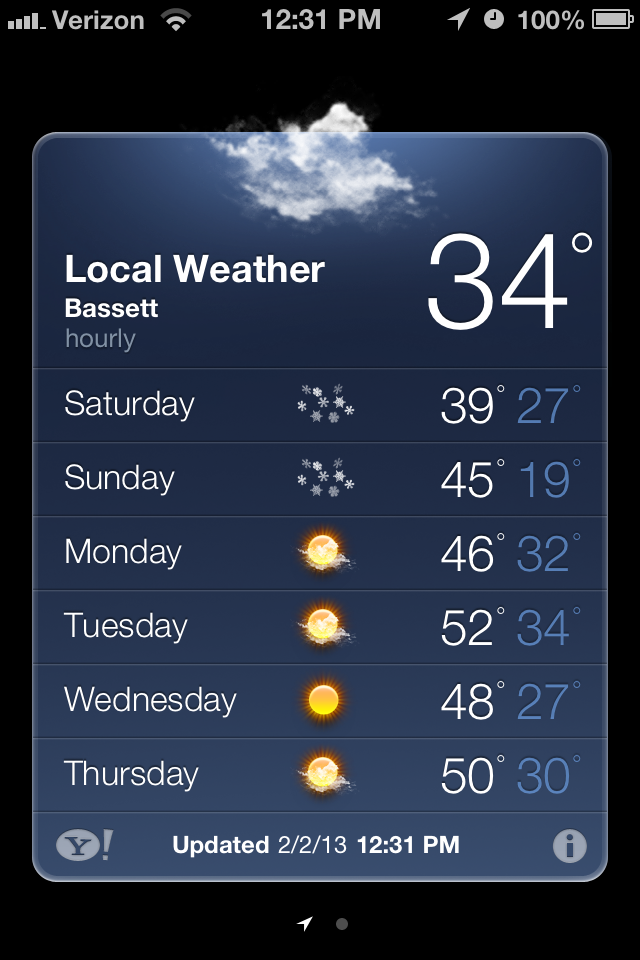
Task: Open the Yahoo weather link
Action: (x=85, y=846)
